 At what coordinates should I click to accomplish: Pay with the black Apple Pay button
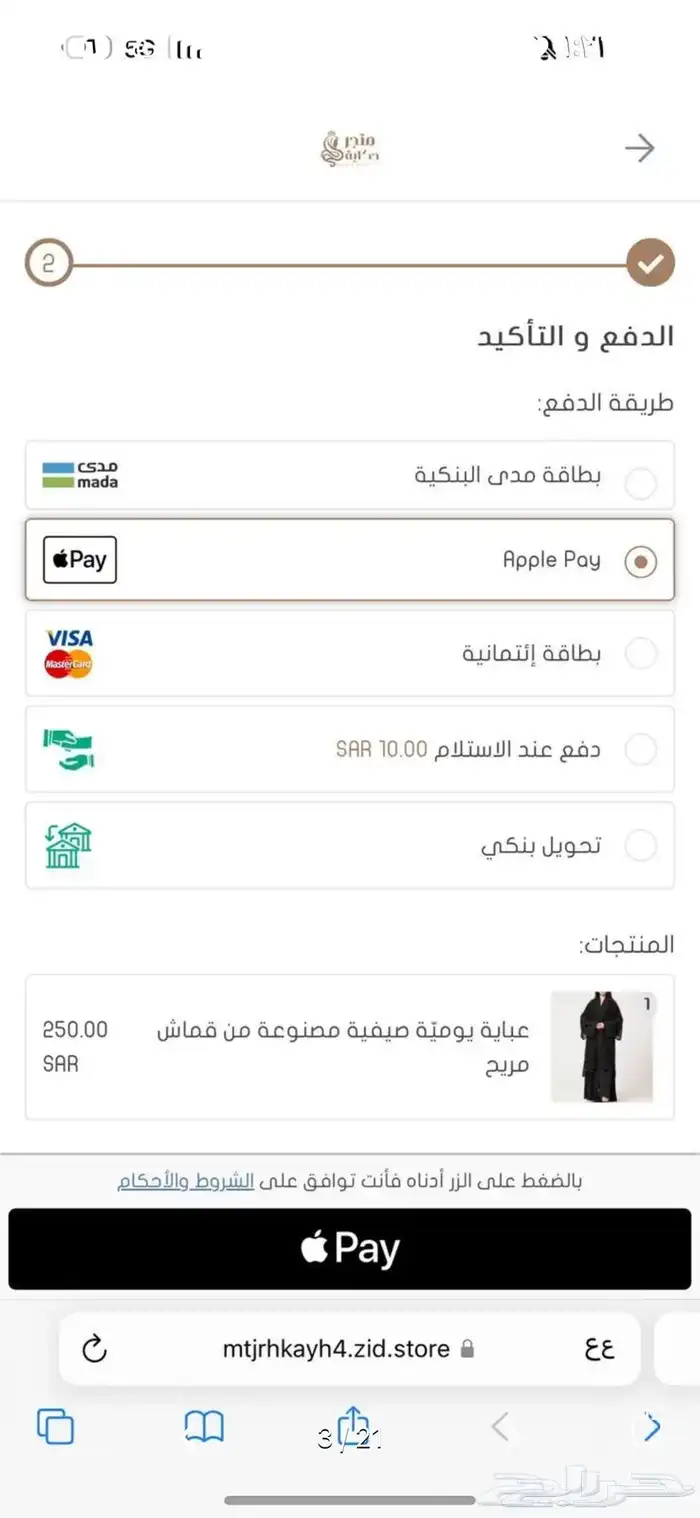tap(349, 1248)
